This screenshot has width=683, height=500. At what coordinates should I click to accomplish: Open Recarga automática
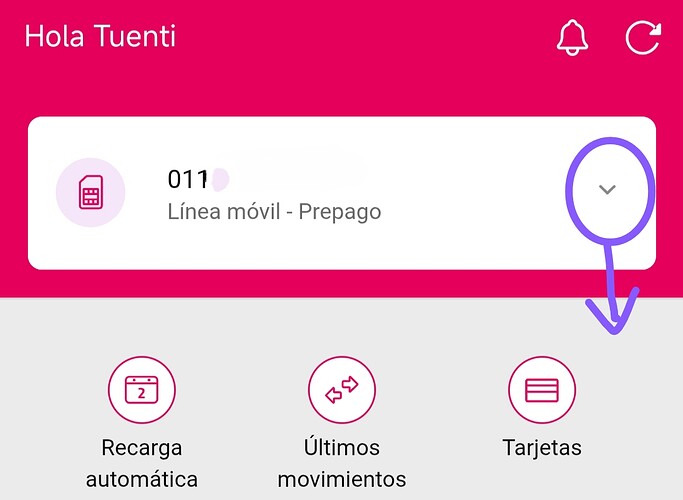click(141, 391)
